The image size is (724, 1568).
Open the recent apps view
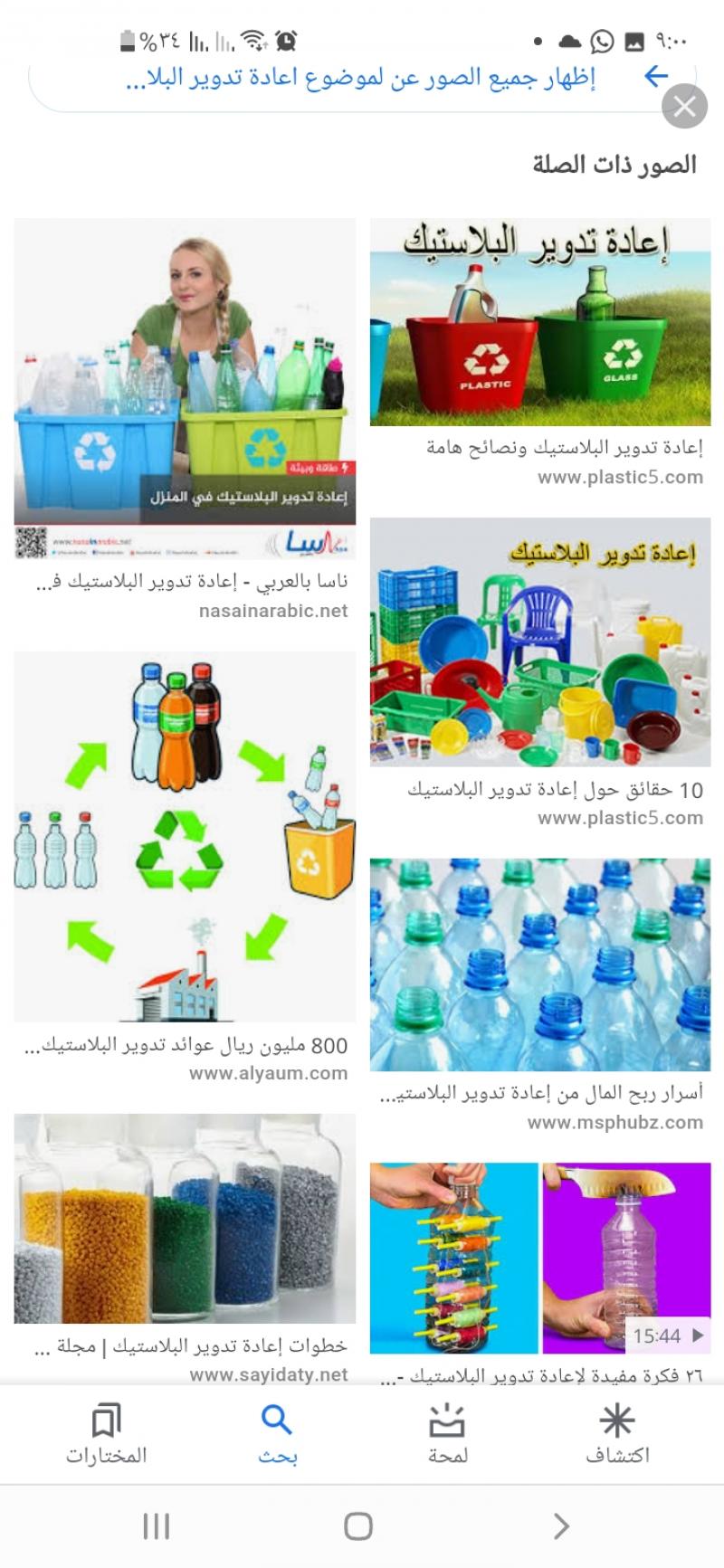(157, 1526)
